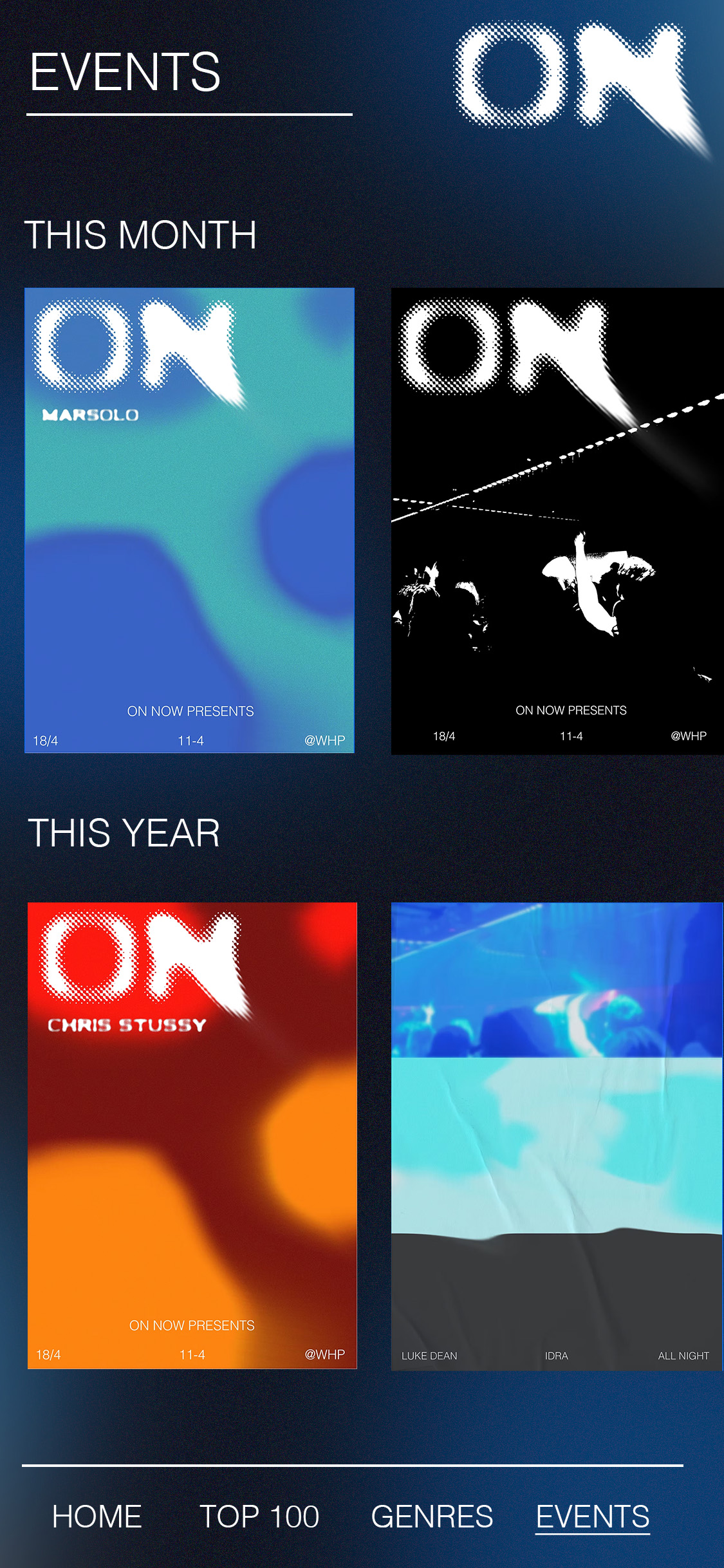
Task: Open the Genres tab
Action: [432, 1517]
